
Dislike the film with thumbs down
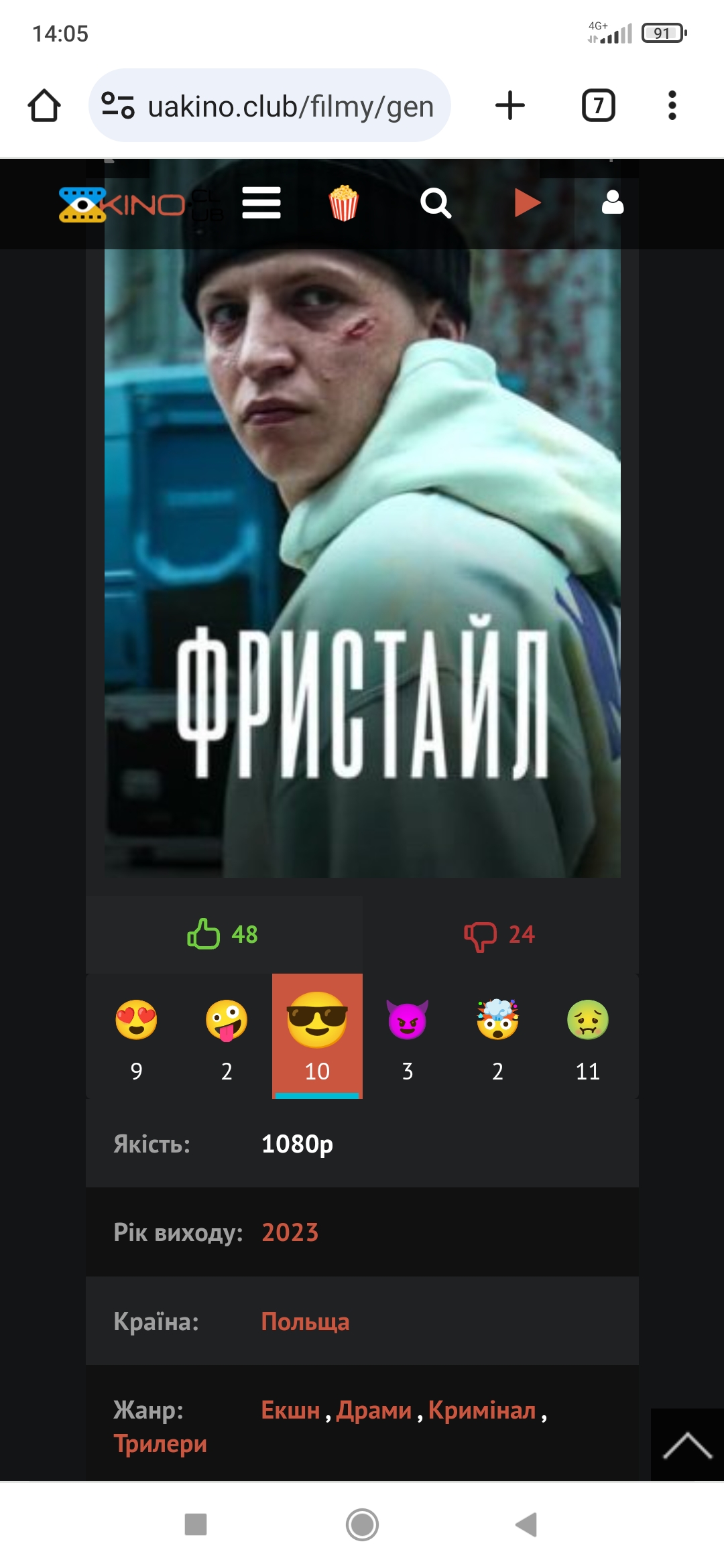click(x=500, y=934)
